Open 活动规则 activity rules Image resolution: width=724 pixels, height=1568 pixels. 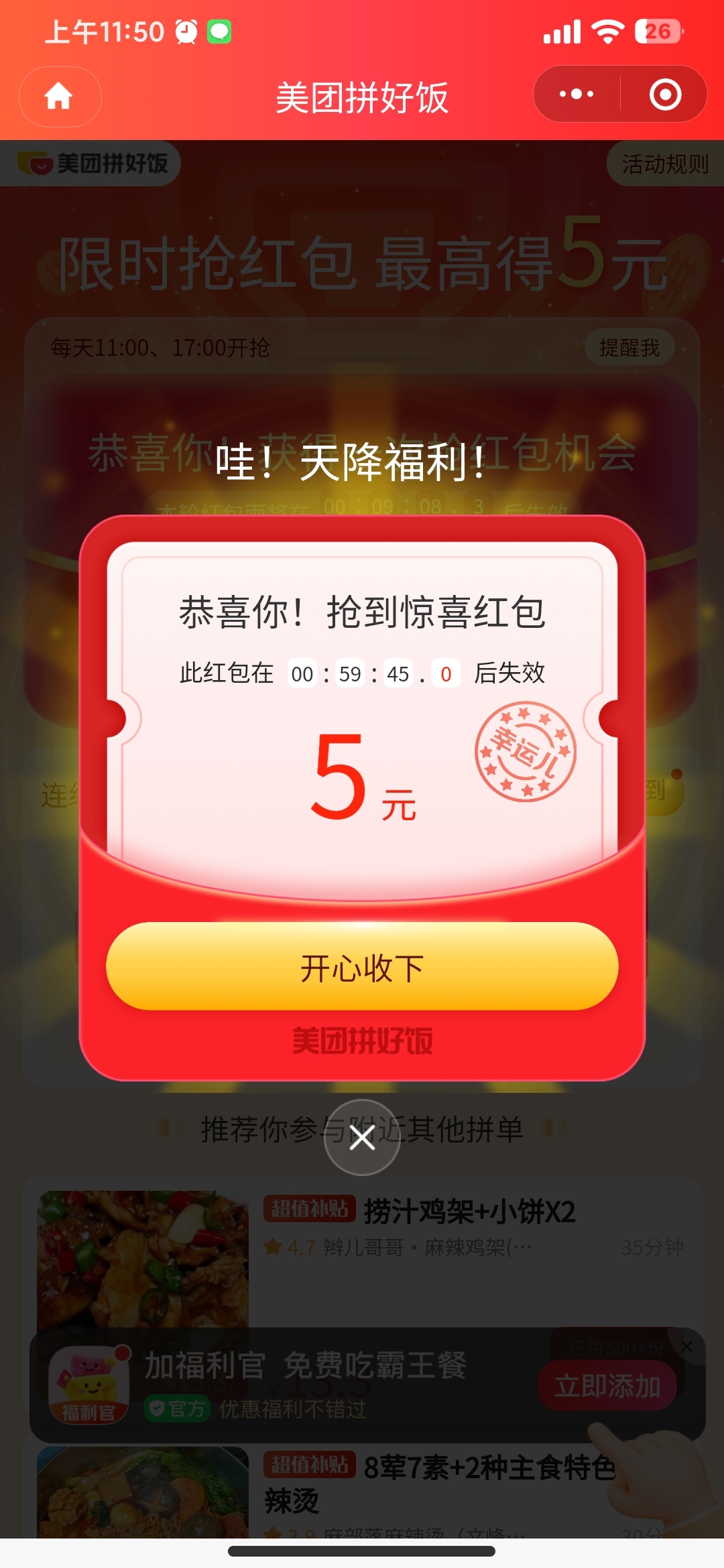pos(664,164)
